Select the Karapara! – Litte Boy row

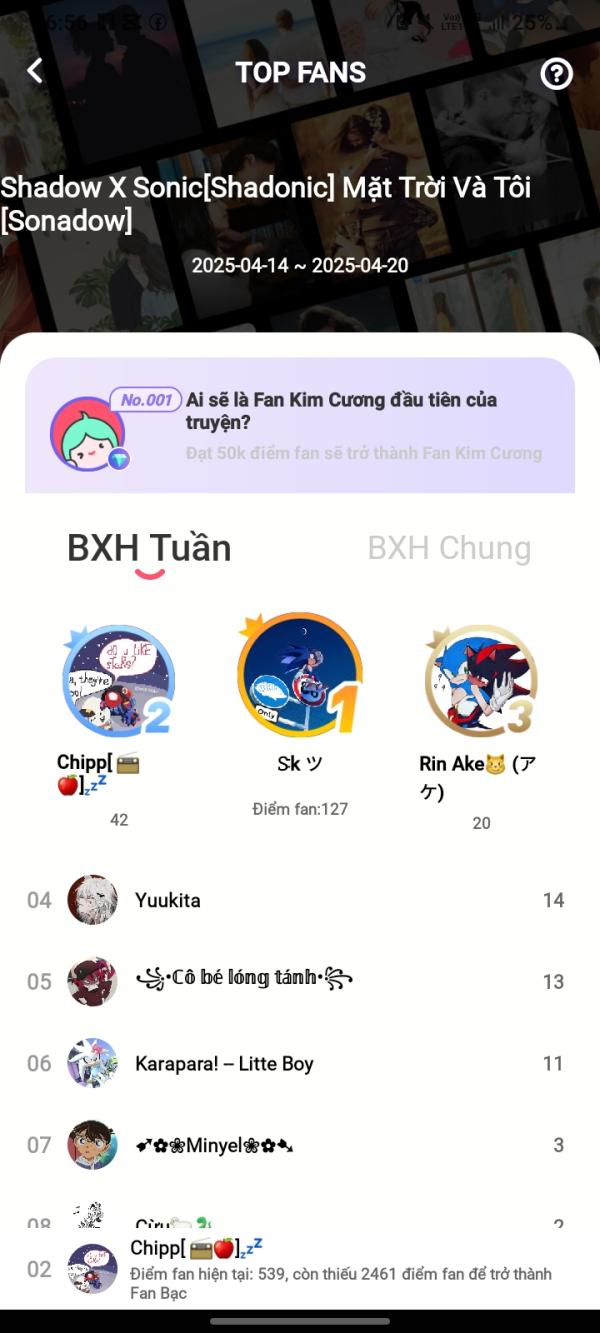(300, 1063)
